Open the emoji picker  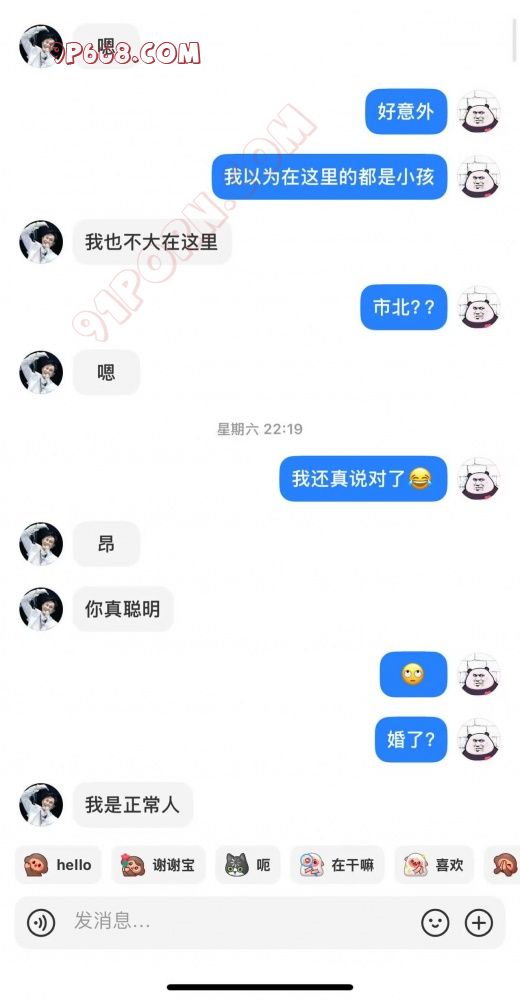click(x=435, y=922)
